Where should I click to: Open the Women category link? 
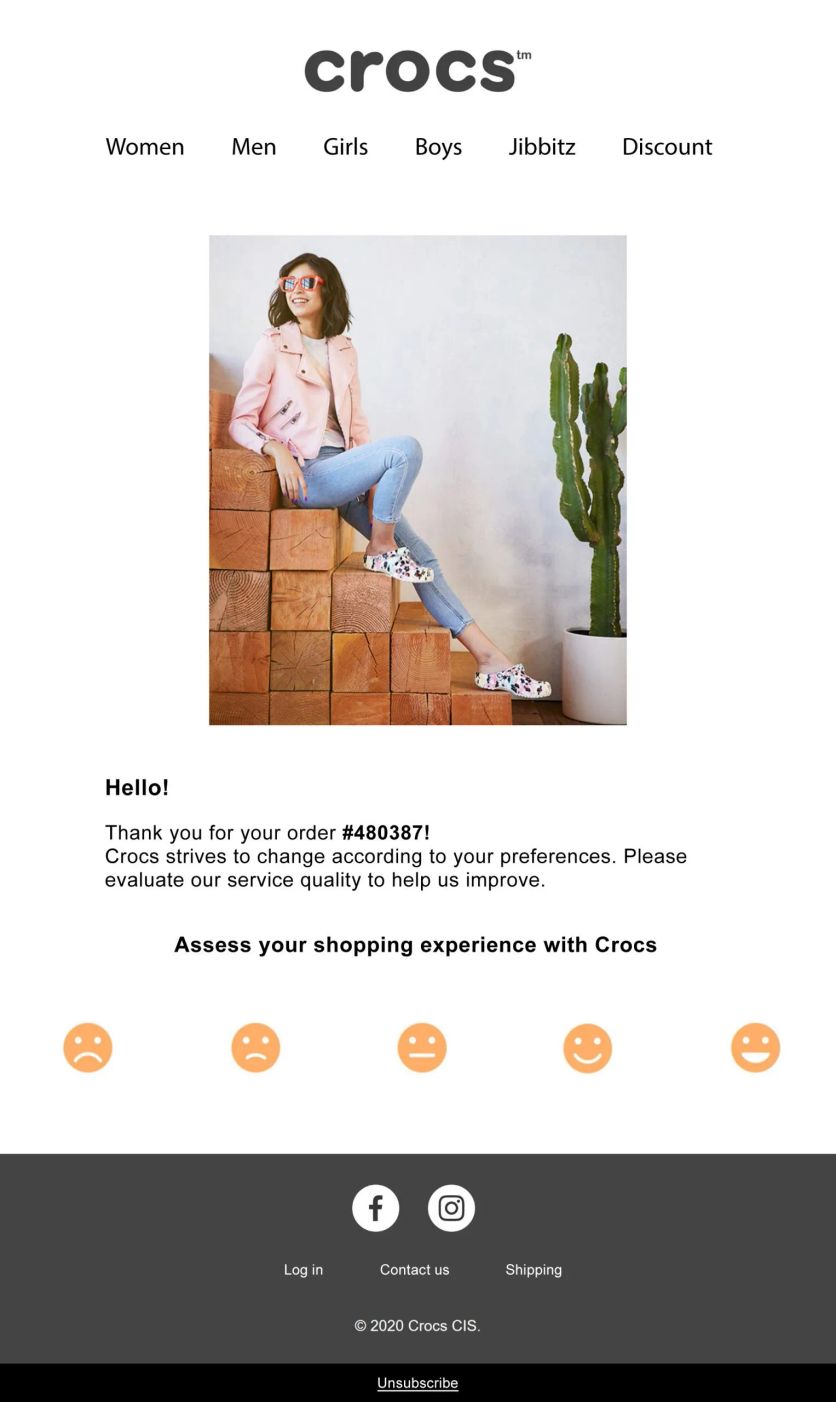click(145, 147)
